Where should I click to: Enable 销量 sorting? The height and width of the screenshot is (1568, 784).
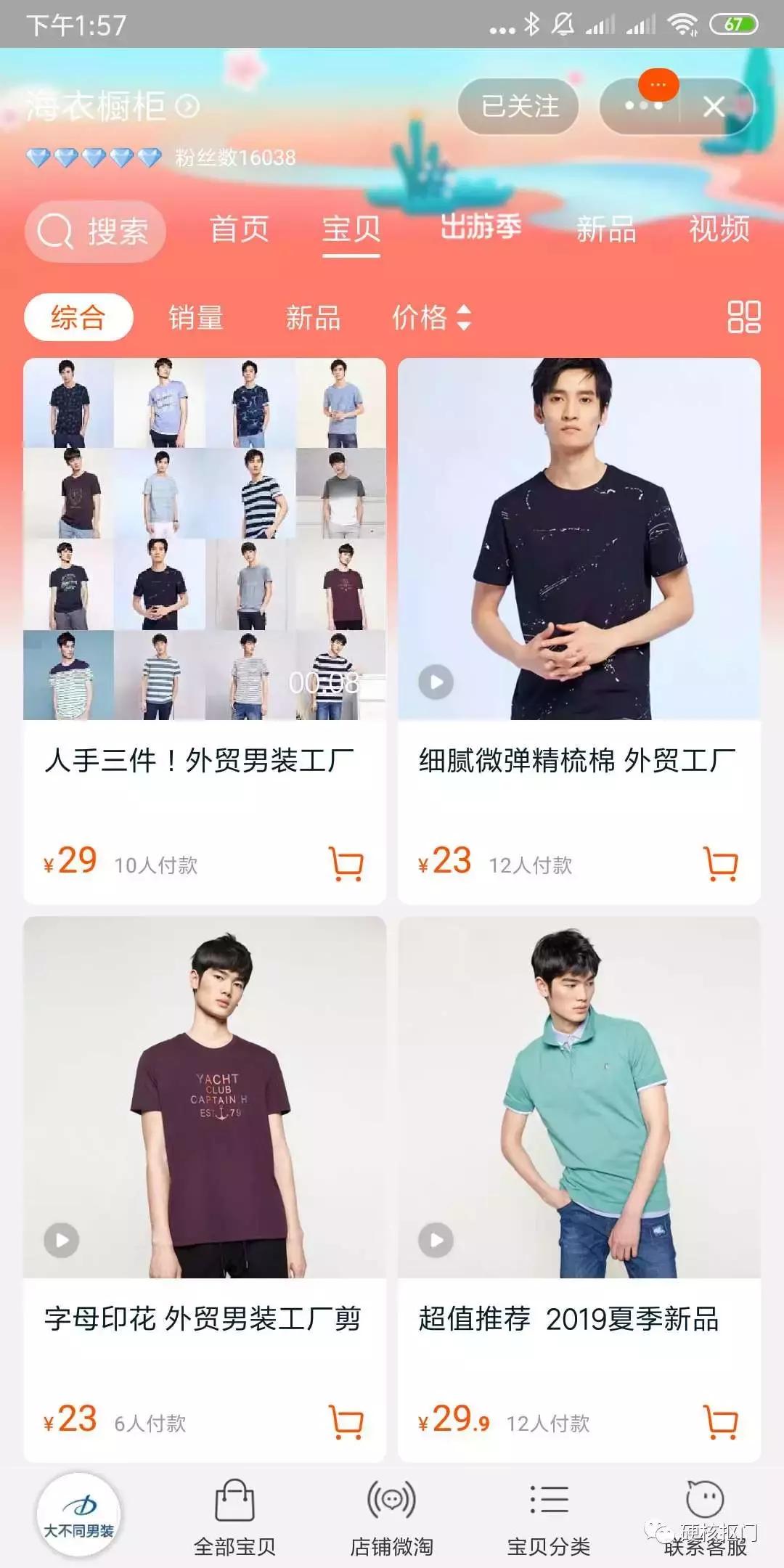pyautogui.click(x=196, y=318)
